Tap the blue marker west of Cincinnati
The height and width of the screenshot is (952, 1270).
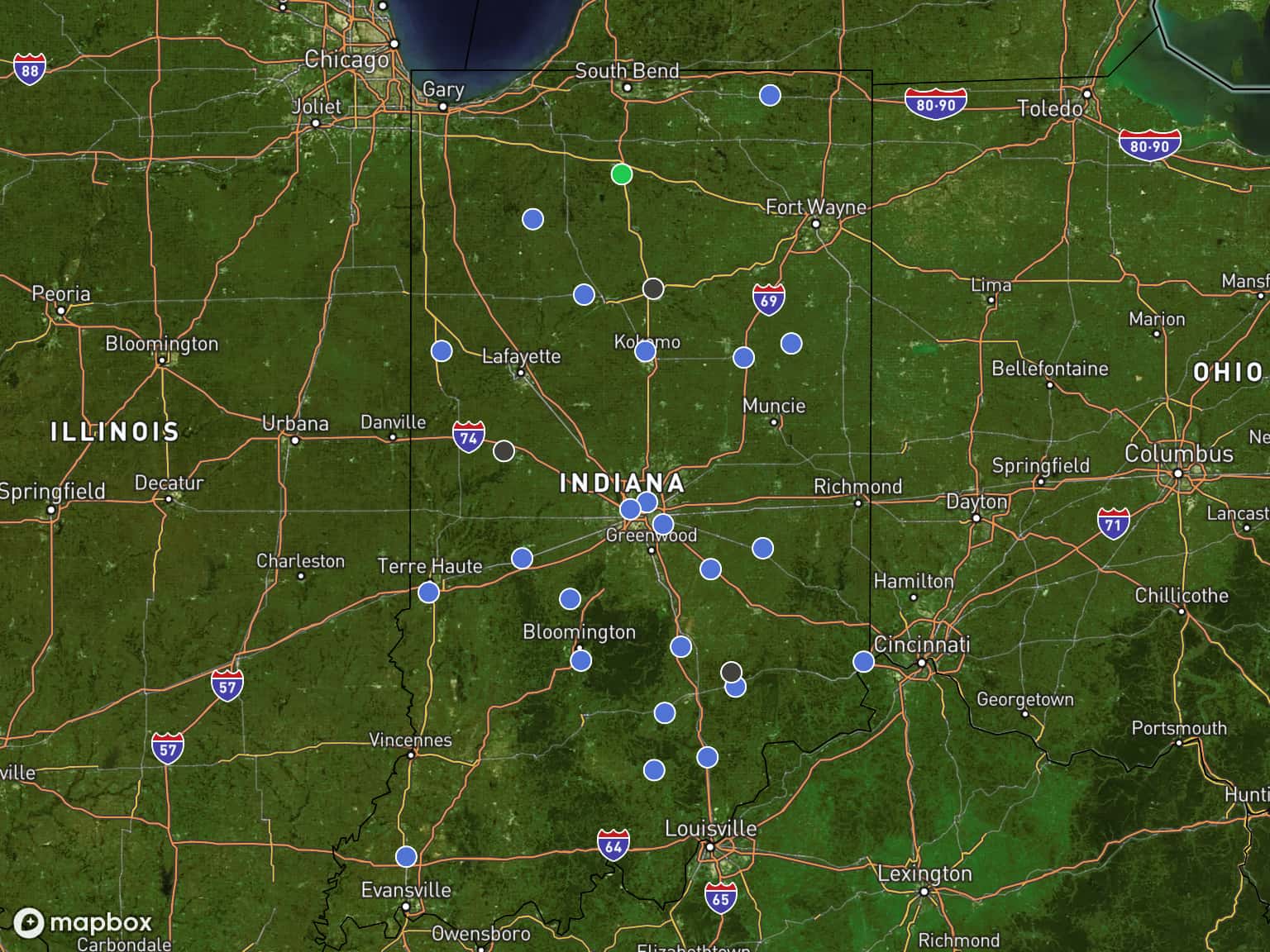pos(863,661)
